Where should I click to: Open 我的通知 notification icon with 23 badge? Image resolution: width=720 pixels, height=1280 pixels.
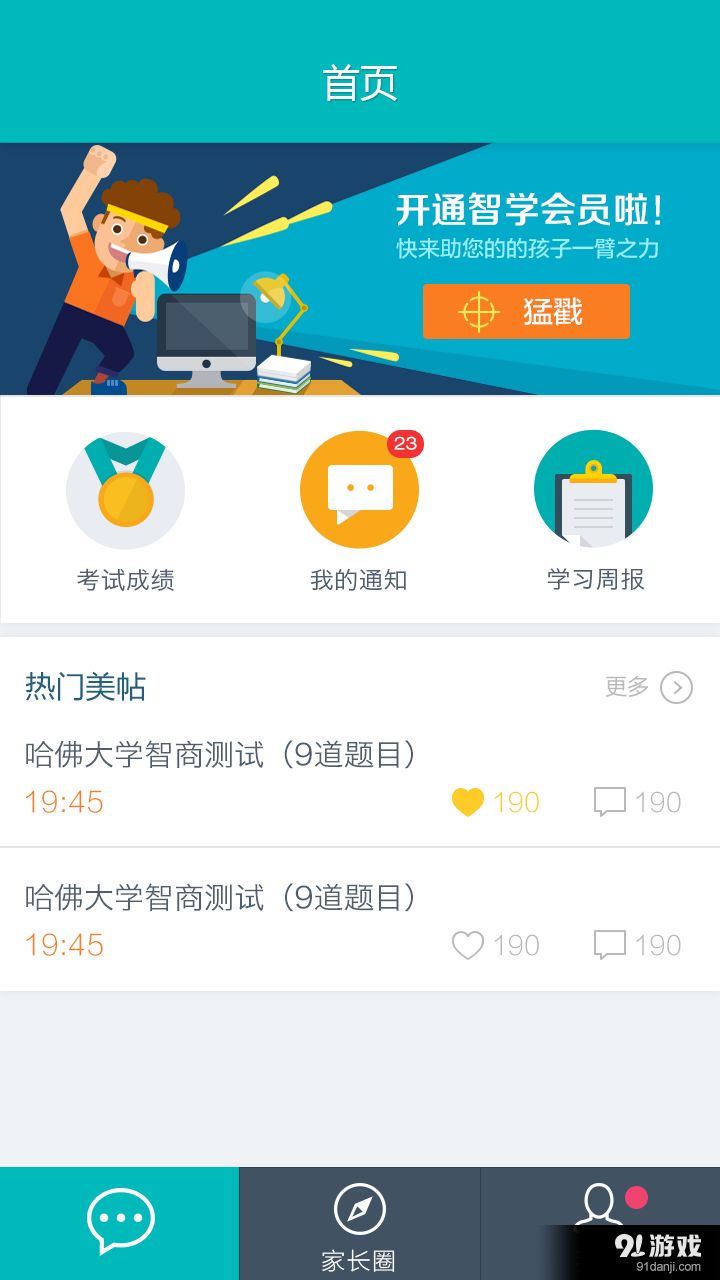(x=359, y=490)
